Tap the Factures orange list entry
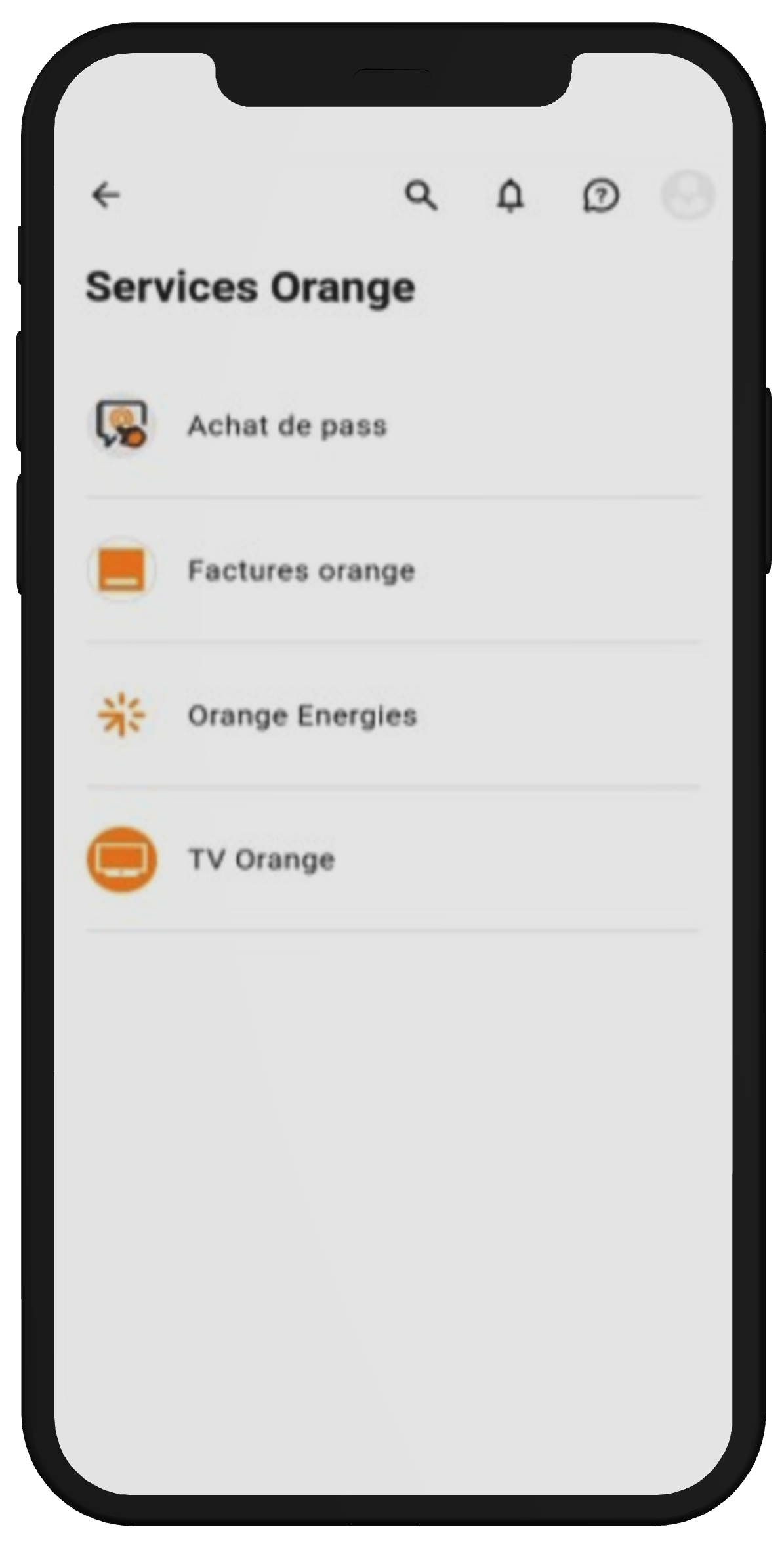This screenshot has width=784, height=1546. click(300, 570)
